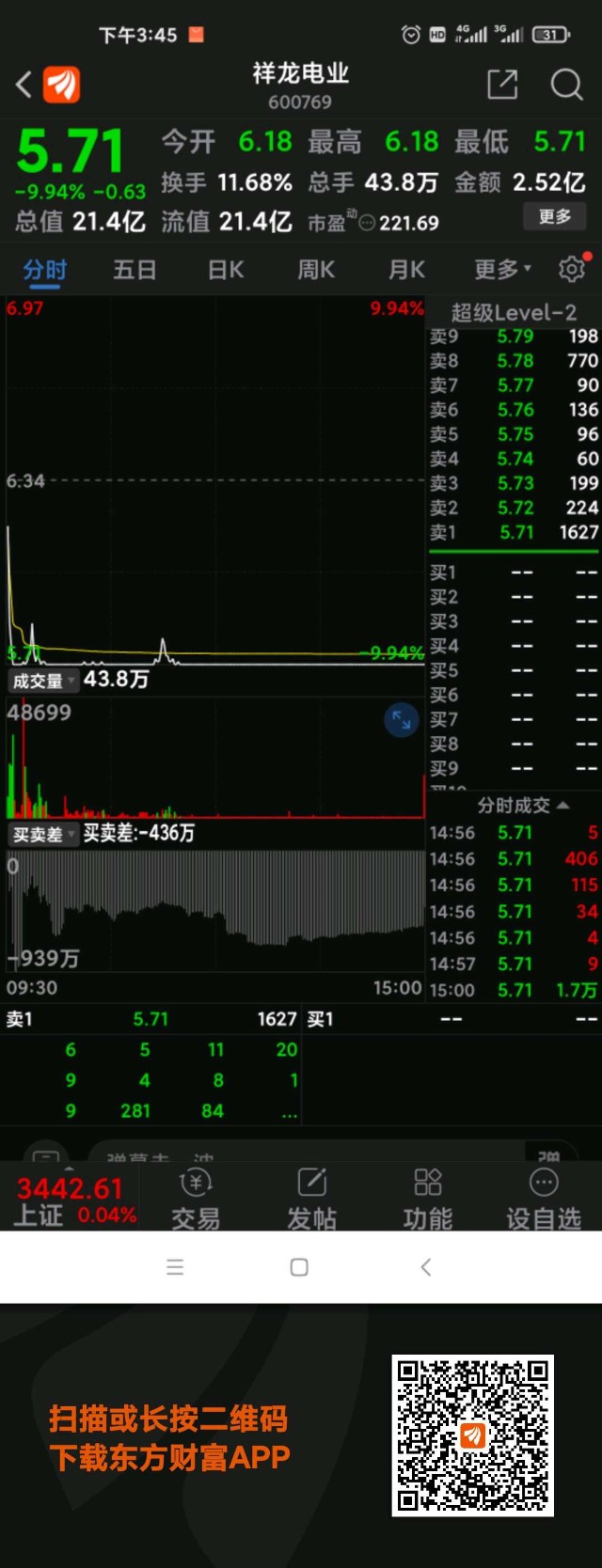The width and height of the screenshot is (602, 1568).
Task: Open chart settings gear
Action: tap(572, 270)
